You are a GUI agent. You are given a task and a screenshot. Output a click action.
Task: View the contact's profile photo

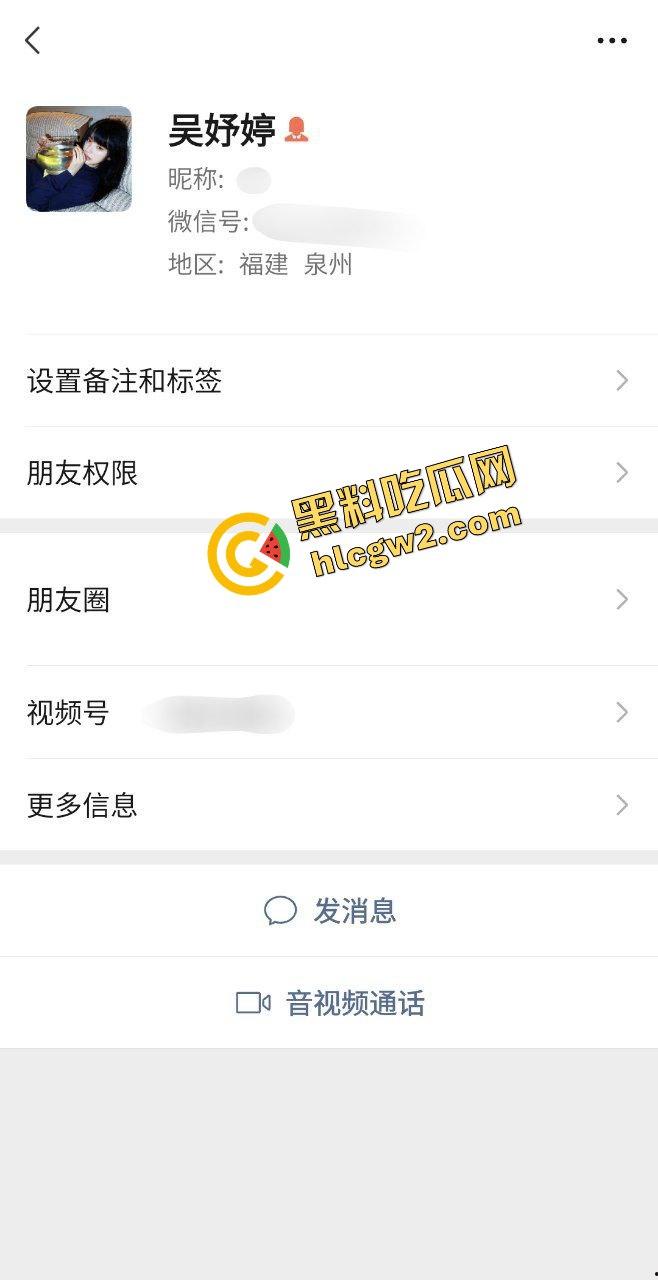point(79,159)
